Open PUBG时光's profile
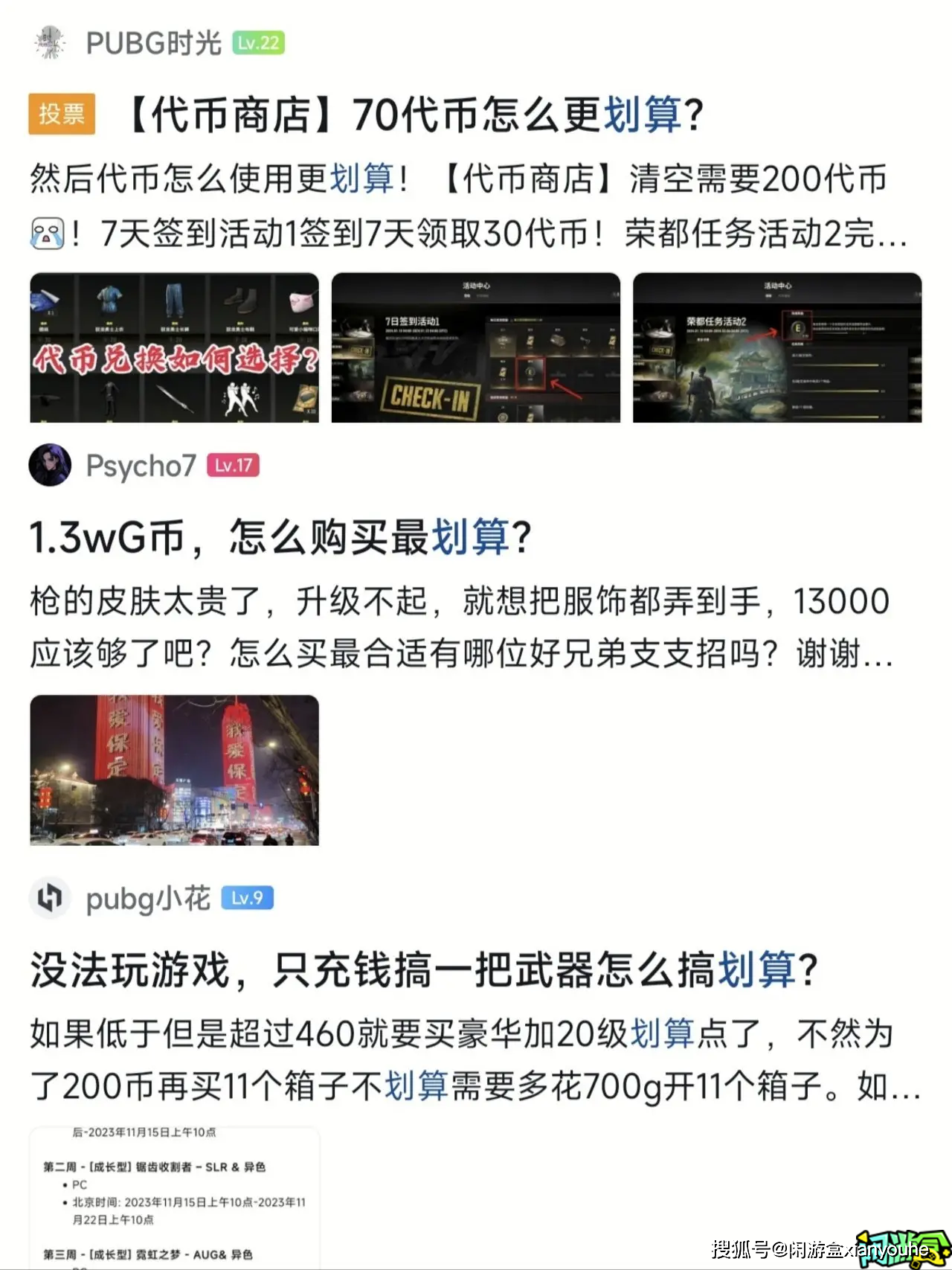This screenshot has width=952, height=1270. click(153, 43)
